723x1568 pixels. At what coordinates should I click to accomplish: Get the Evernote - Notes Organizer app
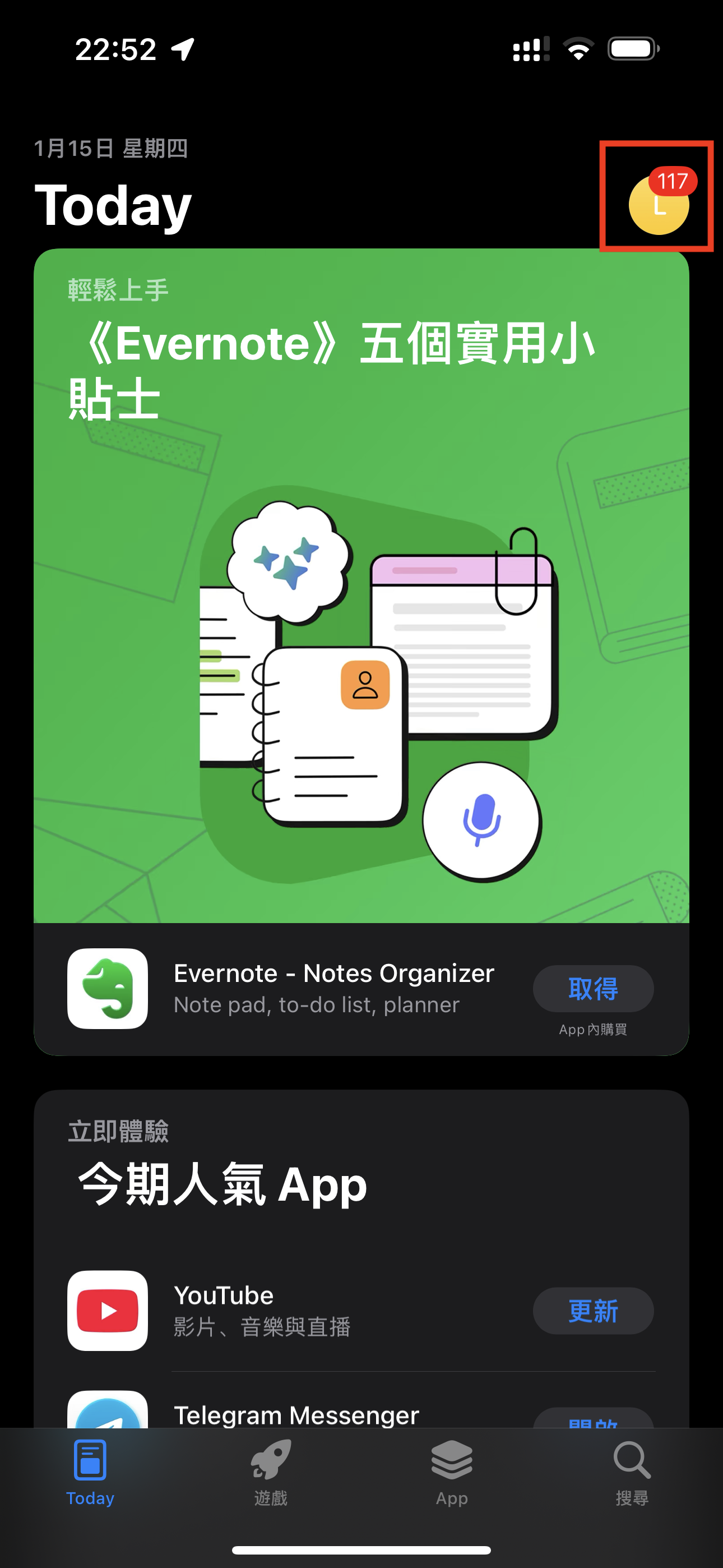coord(593,988)
